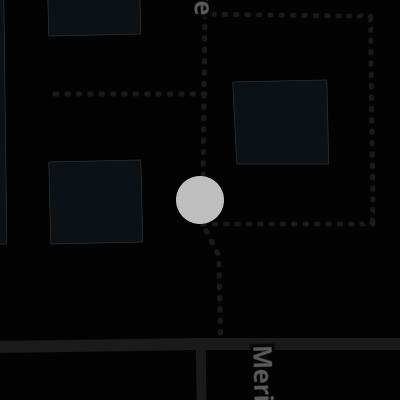
Task: Tap the gray circular location marker
Action: [x=200, y=200]
